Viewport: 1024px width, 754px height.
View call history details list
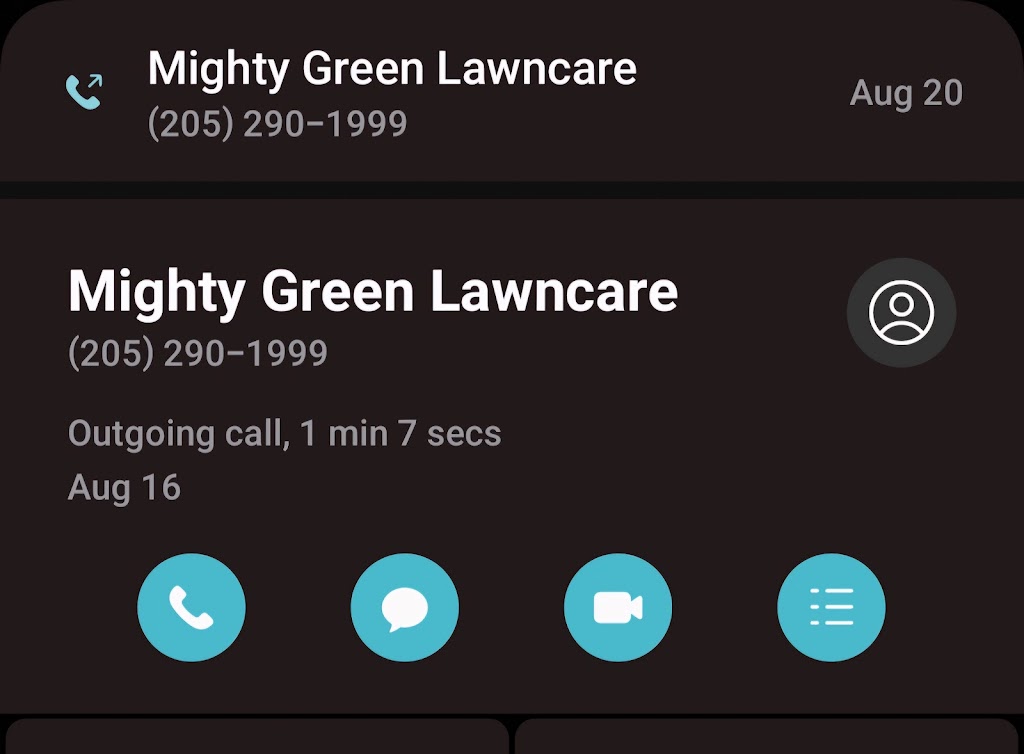[x=831, y=607]
